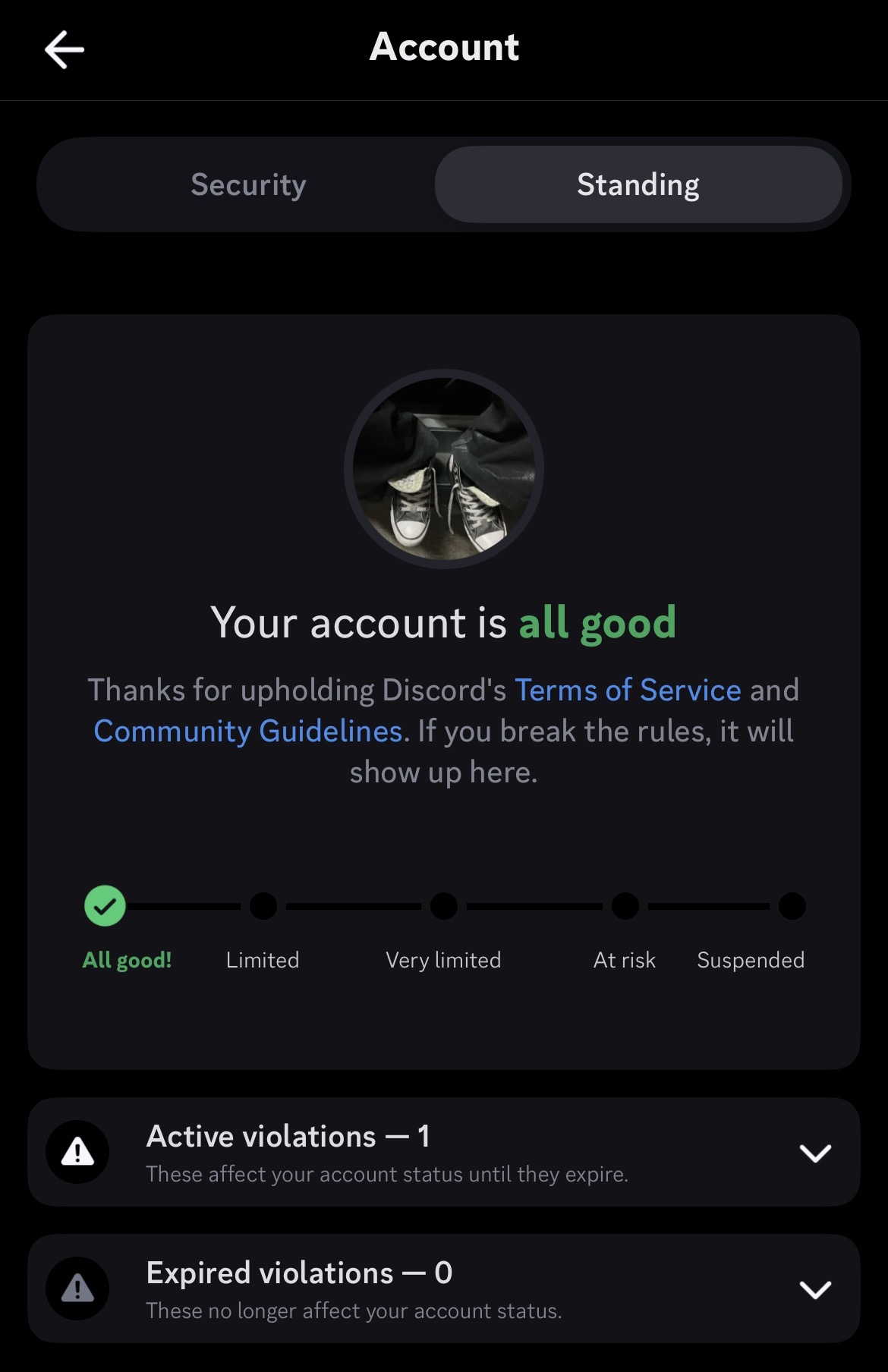This screenshot has height=1372, width=888.
Task: Open the Community Guidelines link
Action: pos(248,731)
